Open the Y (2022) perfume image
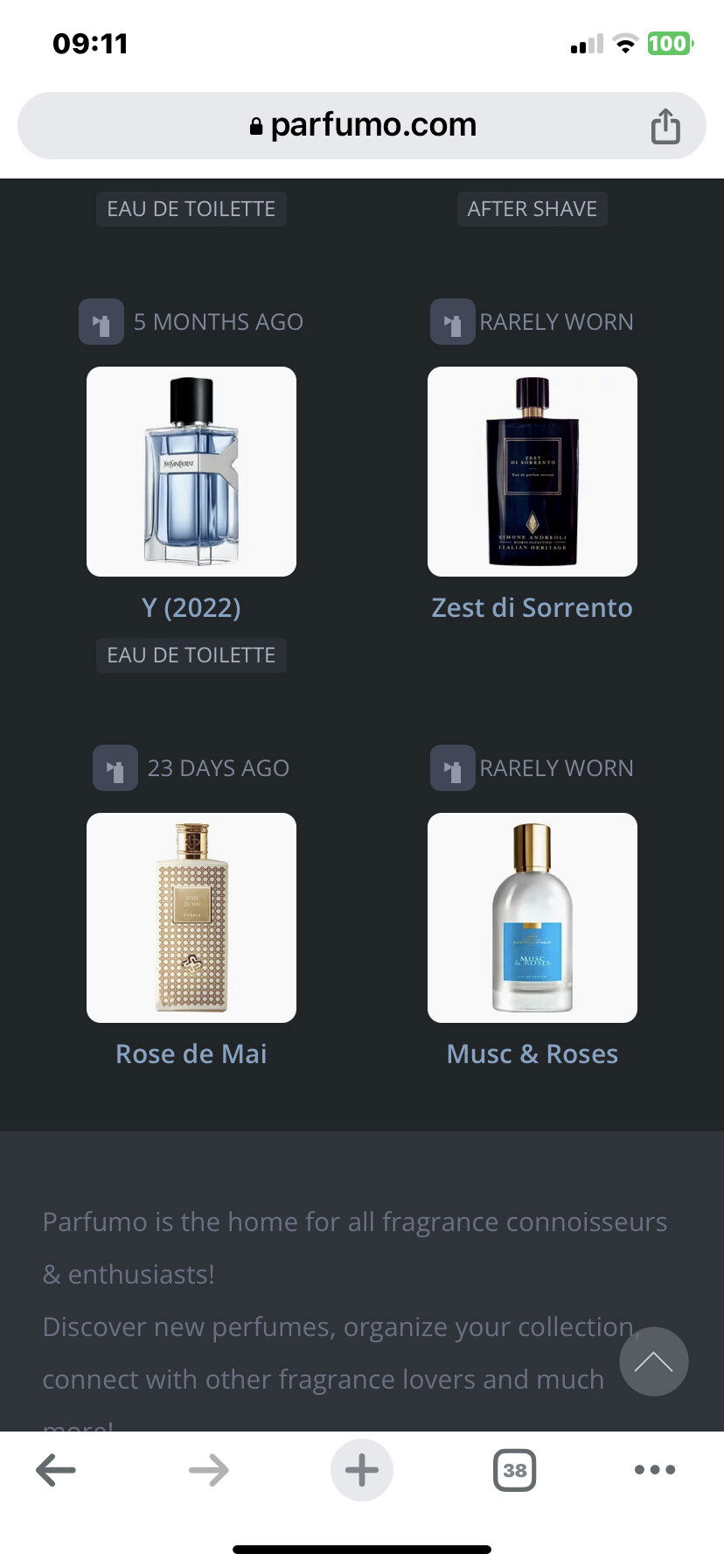The width and height of the screenshot is (724, 1568). tap(191, 472)
